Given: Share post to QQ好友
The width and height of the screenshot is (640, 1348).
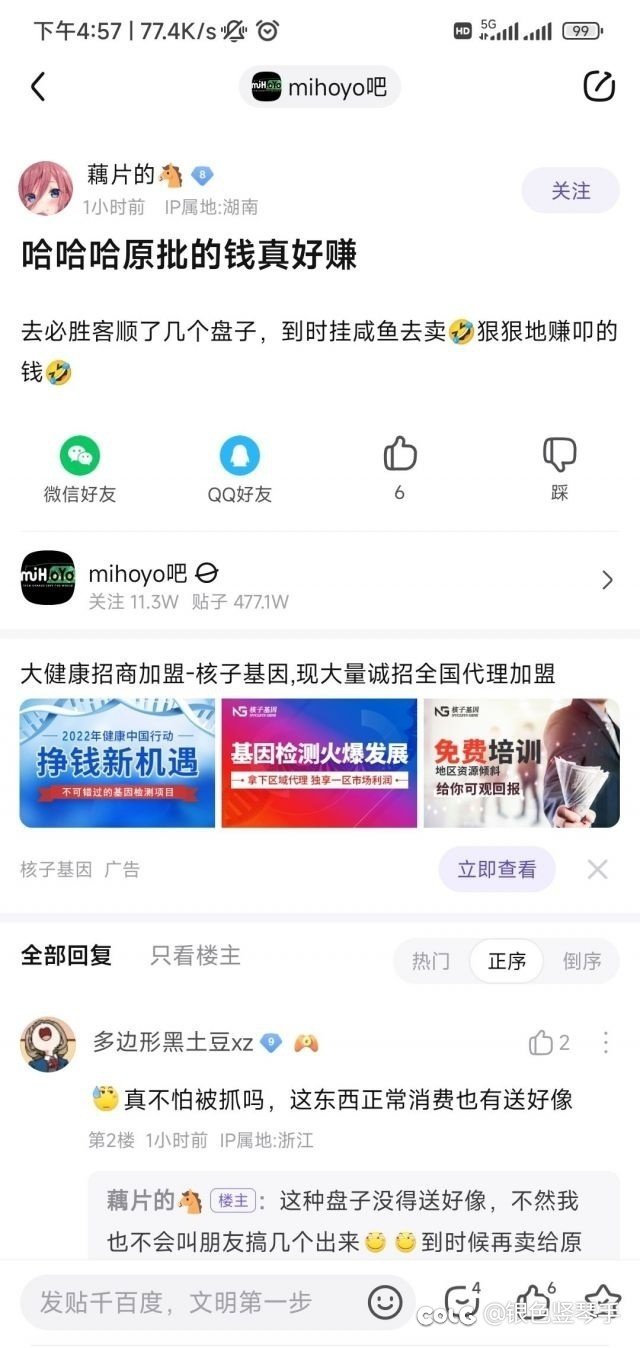Looking at the screenshot, I should coord(240,469).
